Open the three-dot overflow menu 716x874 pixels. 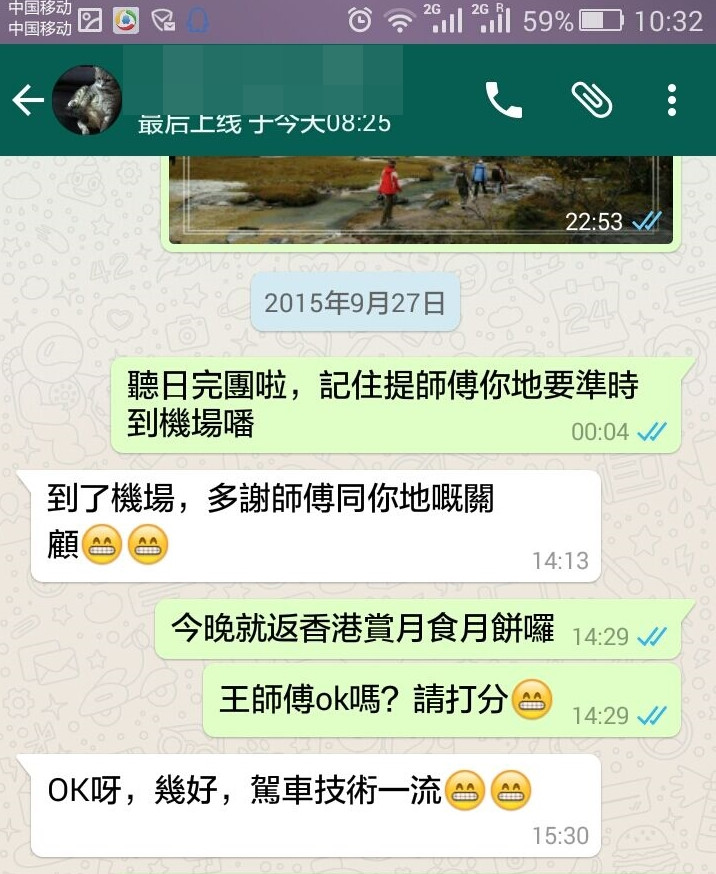[672, 100]
